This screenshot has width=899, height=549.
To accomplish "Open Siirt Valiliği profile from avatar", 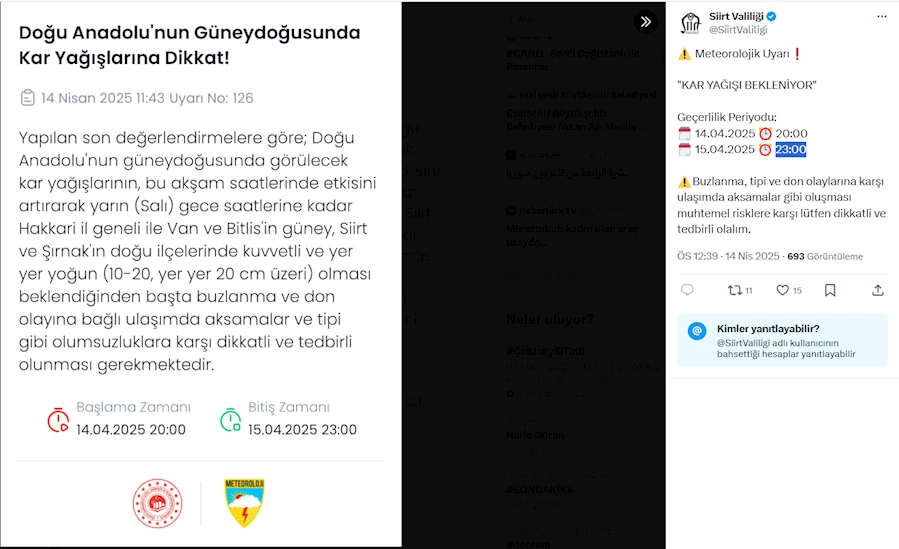I will (x=691, y=23).
